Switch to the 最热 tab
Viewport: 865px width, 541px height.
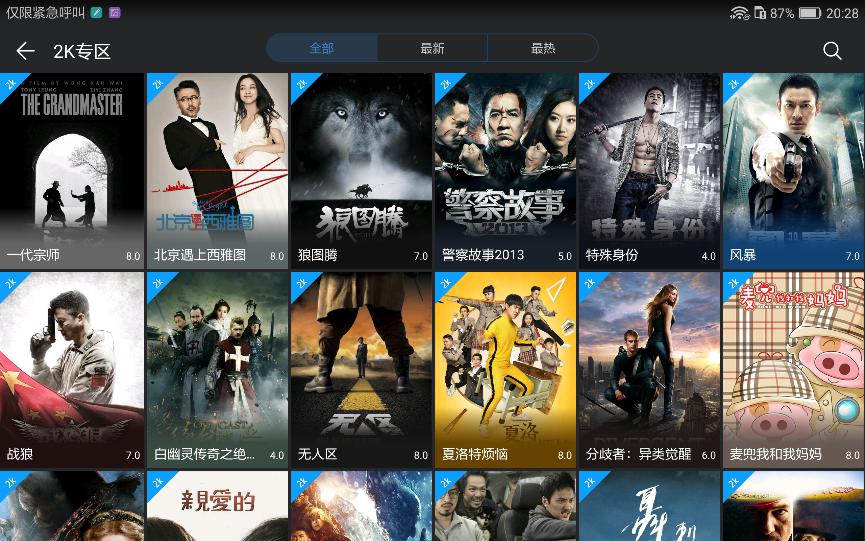pyautogui.click(x=543, y=48)
